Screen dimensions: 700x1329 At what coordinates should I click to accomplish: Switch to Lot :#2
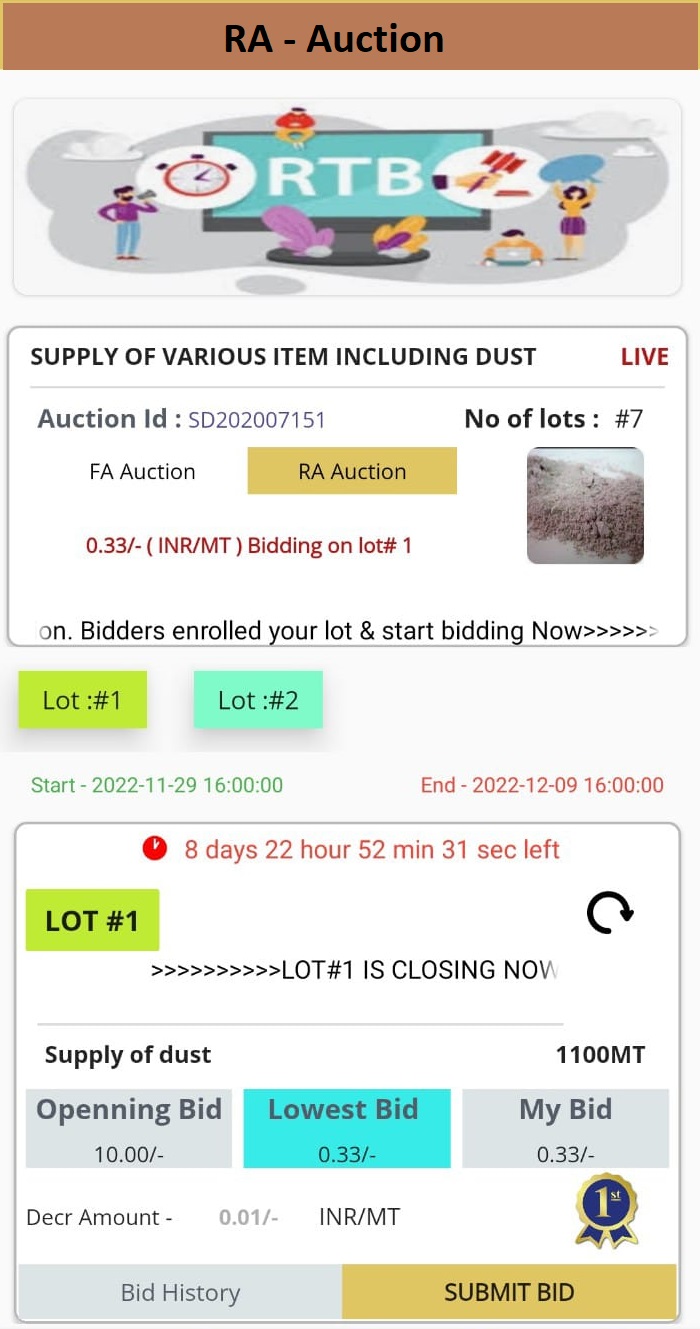(x=258, y=700)
